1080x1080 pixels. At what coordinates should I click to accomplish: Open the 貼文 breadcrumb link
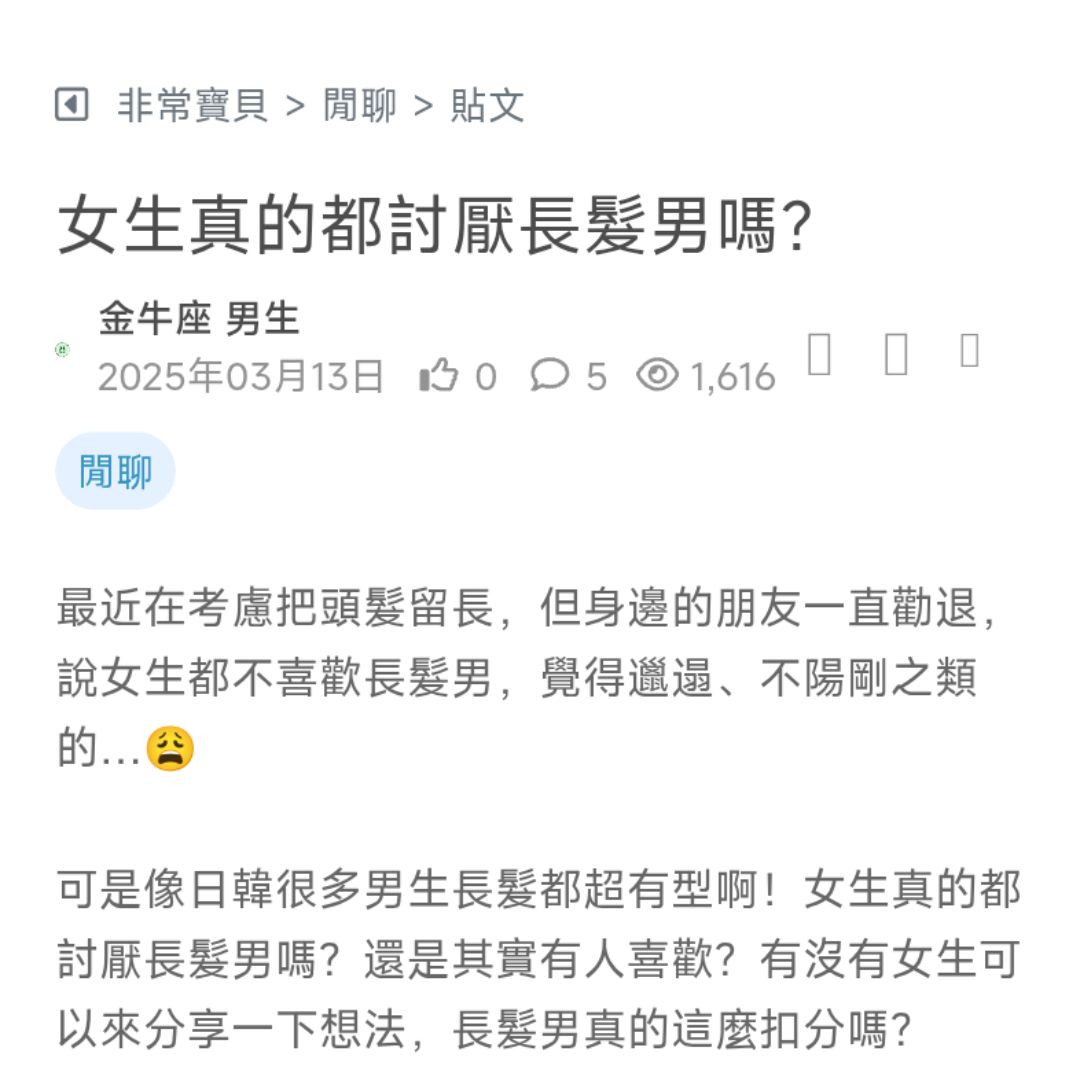487,105
